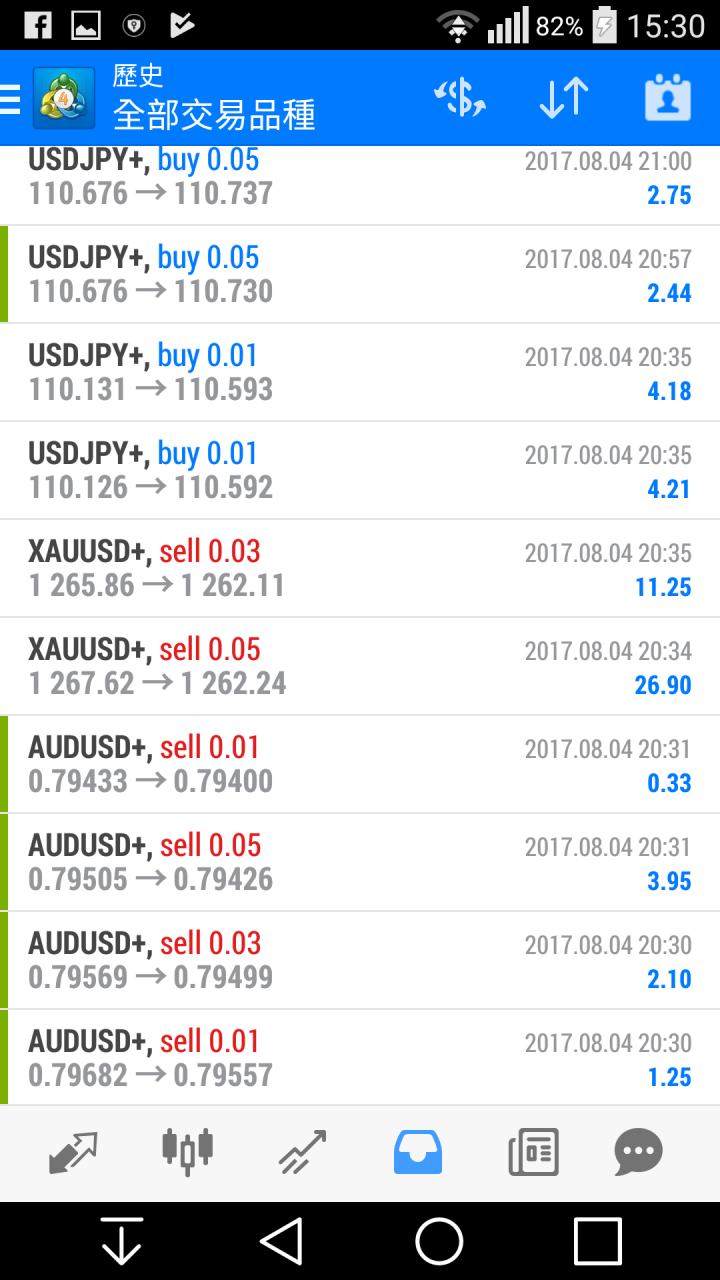Switch to the Trade tab
The image size is (720, 1280).
(303, 1153)
